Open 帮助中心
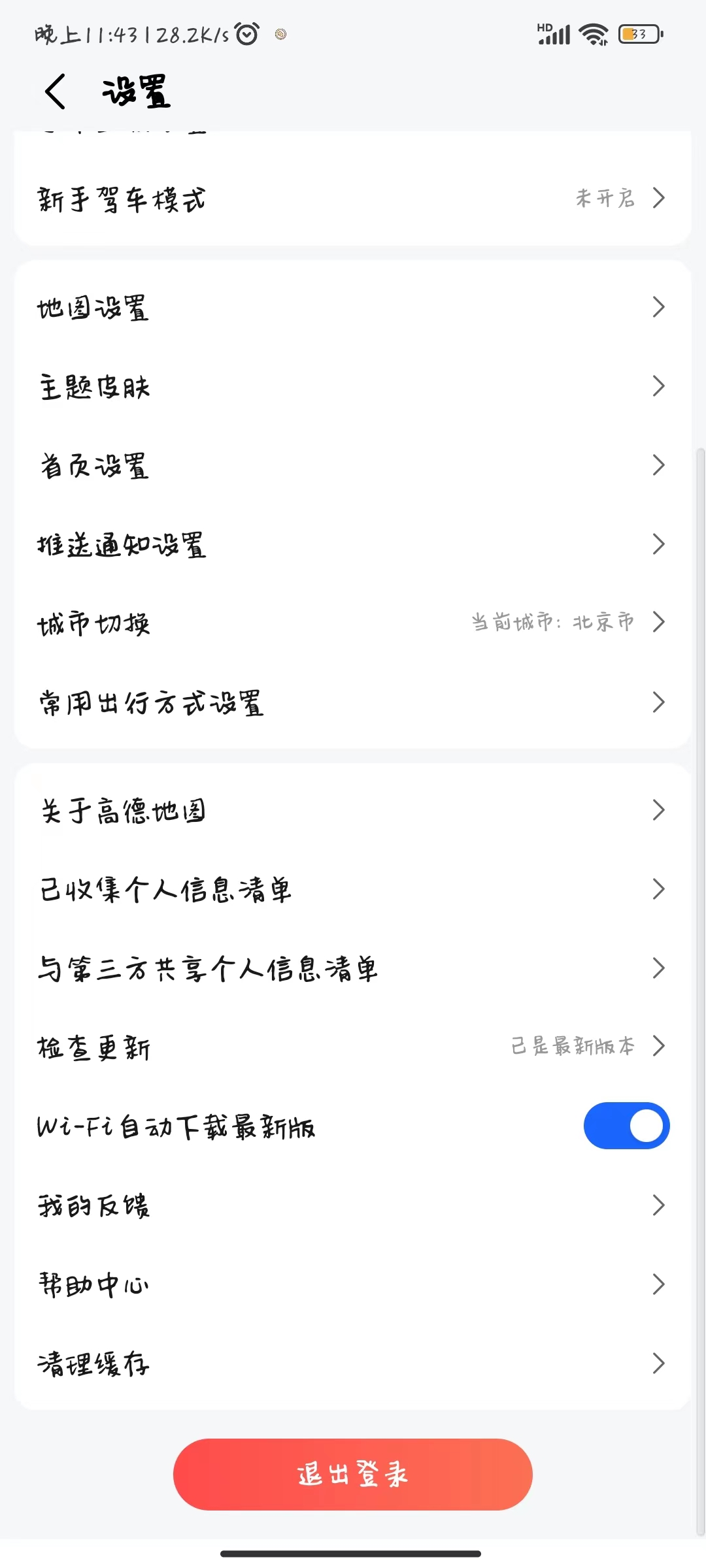Viewport: 706px width, 1568px height. click(x=352, y=1284)
